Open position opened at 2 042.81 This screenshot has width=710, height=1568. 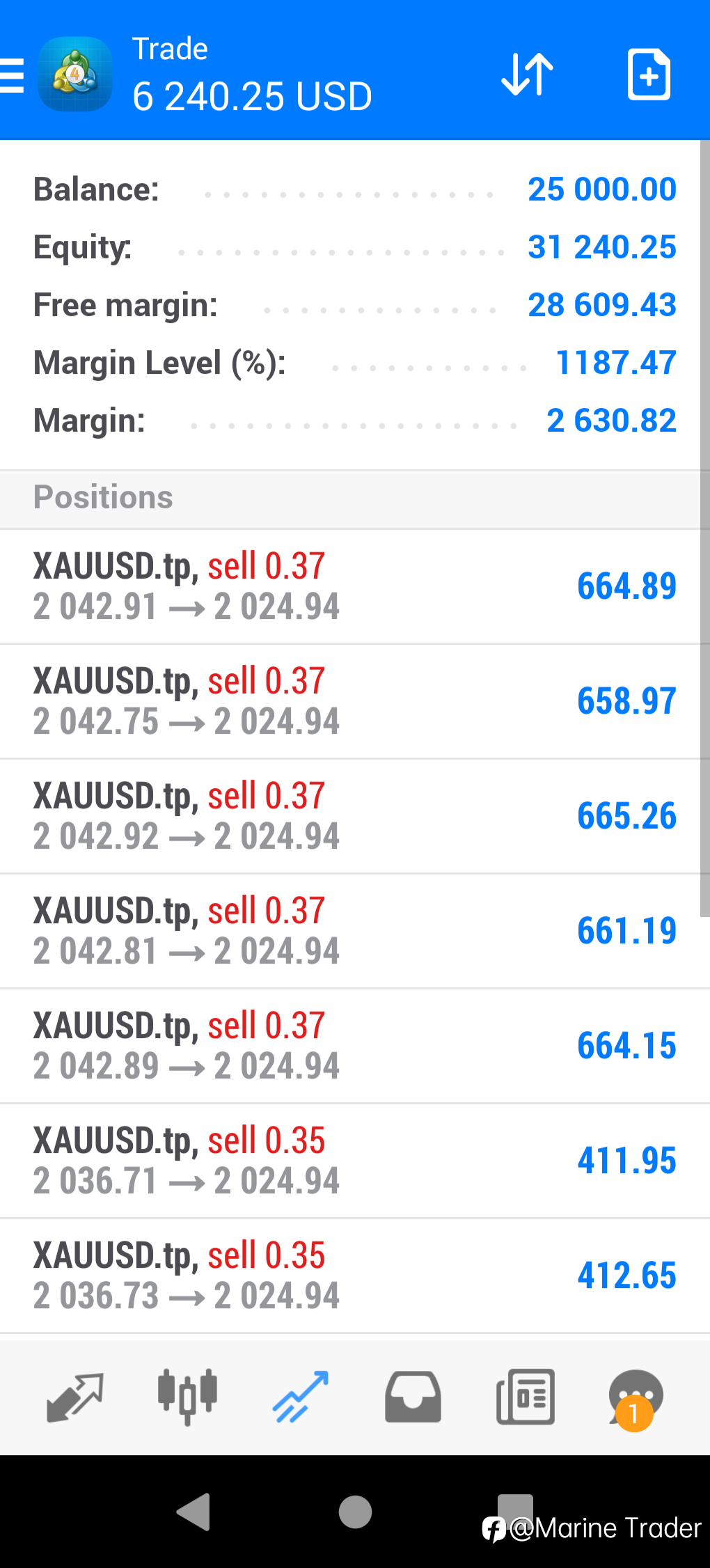tap(355, 931)
